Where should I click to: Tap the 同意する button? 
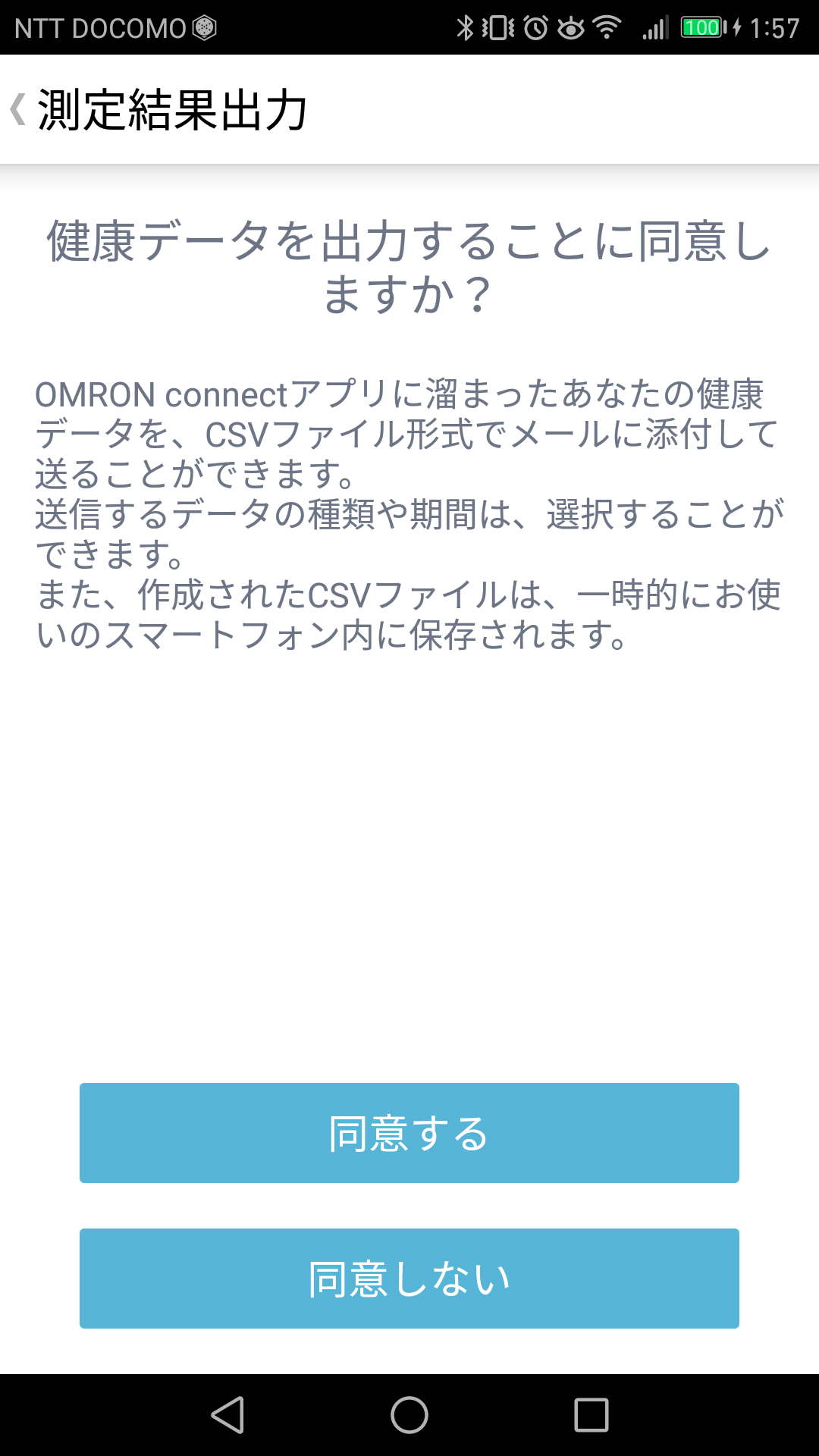[409, 1133]
